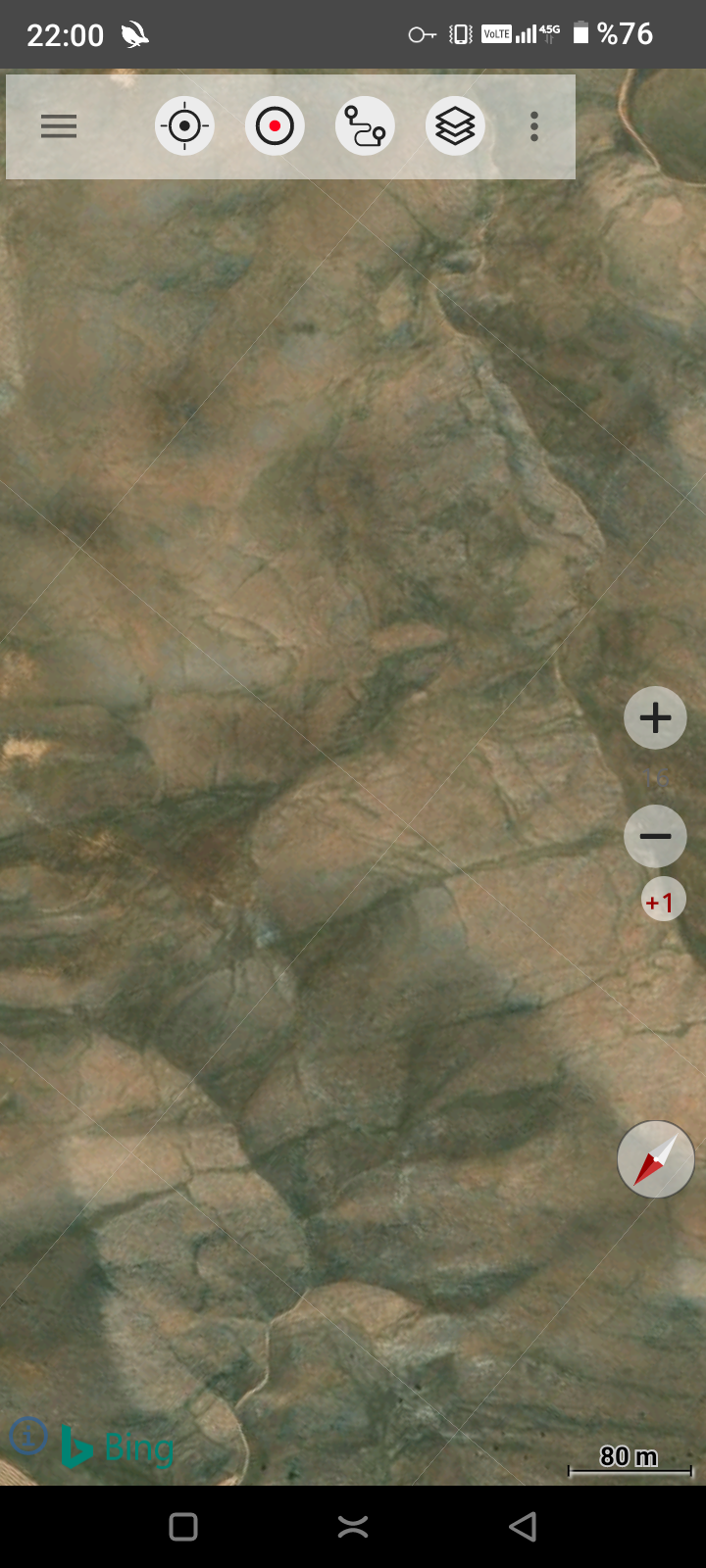Open the map attribution info icon
Screen dimensions: 706x1568
[x=28, y=1436]
